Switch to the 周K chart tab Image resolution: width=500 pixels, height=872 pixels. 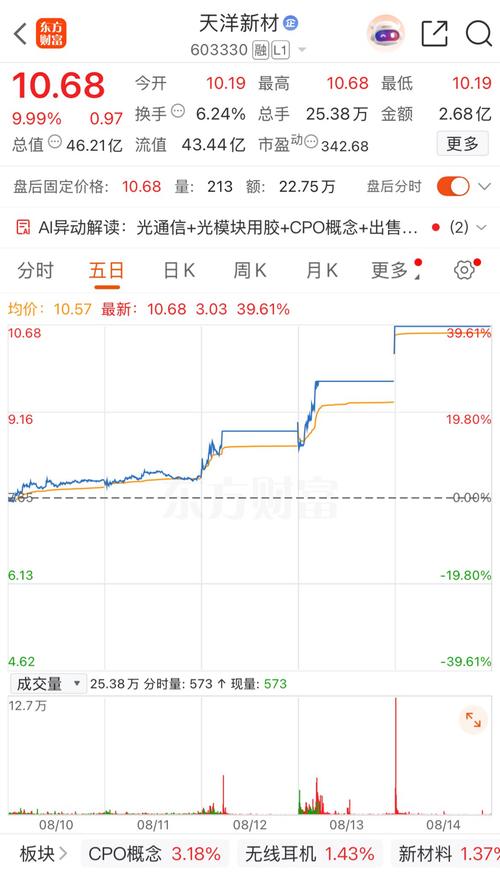tap(250, 271)
